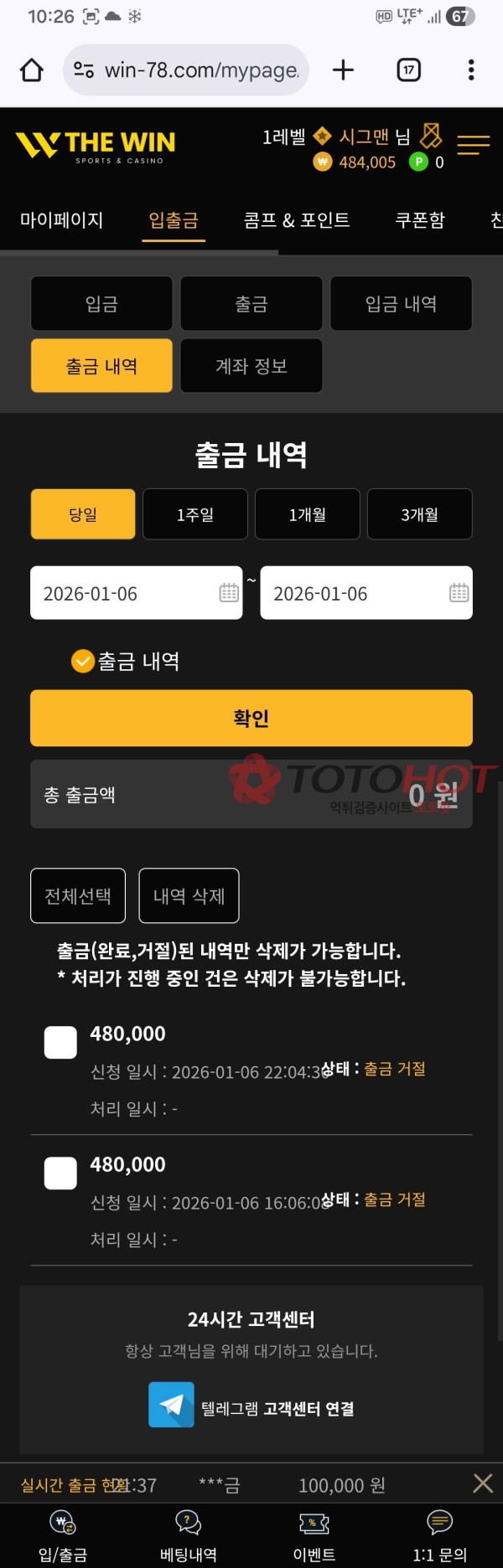Select the 3개월 period filter
503x1568 pixels.
pos(419,514)
